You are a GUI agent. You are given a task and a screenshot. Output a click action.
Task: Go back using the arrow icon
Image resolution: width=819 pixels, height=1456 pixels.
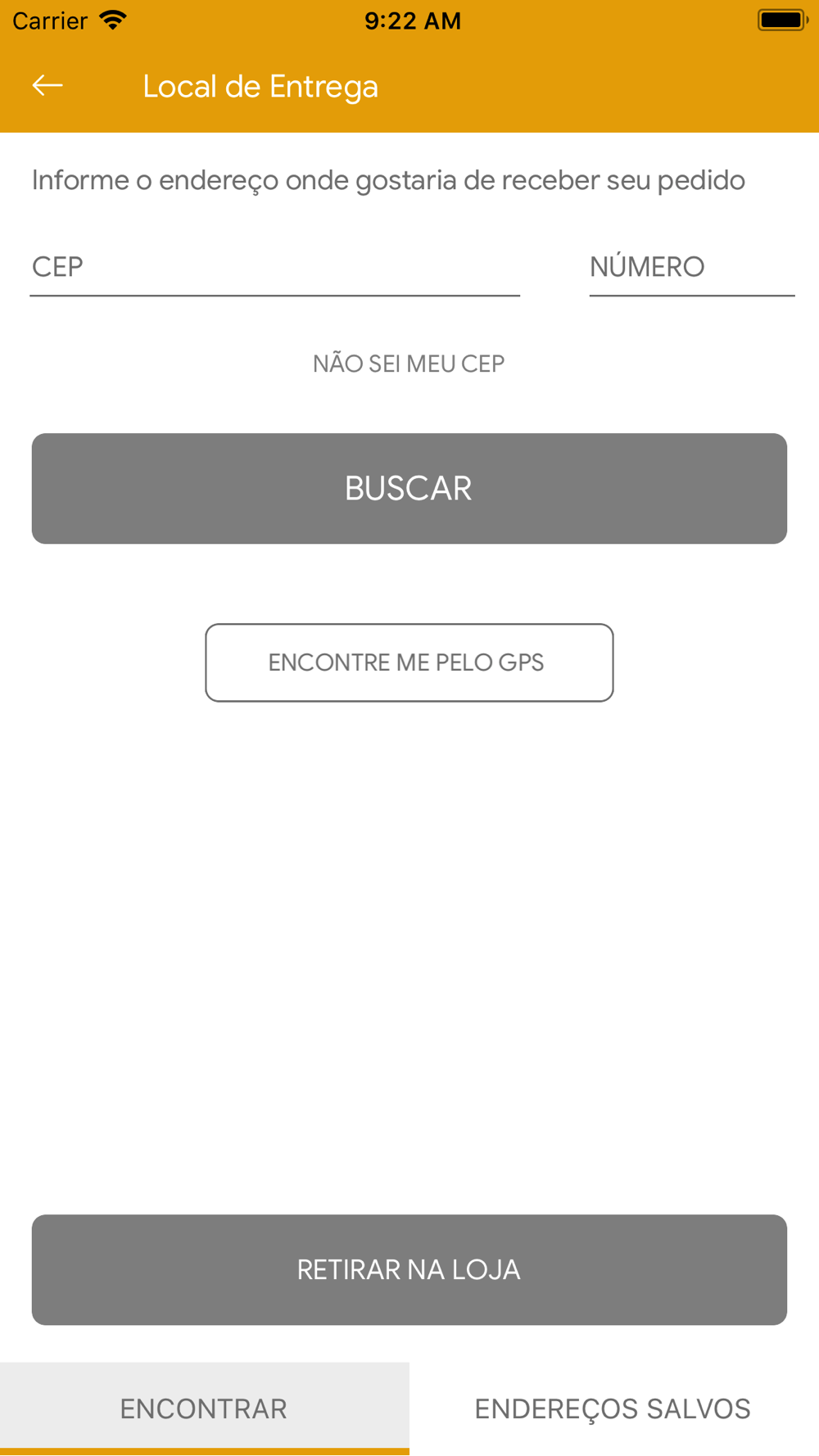tap(48, 85)
